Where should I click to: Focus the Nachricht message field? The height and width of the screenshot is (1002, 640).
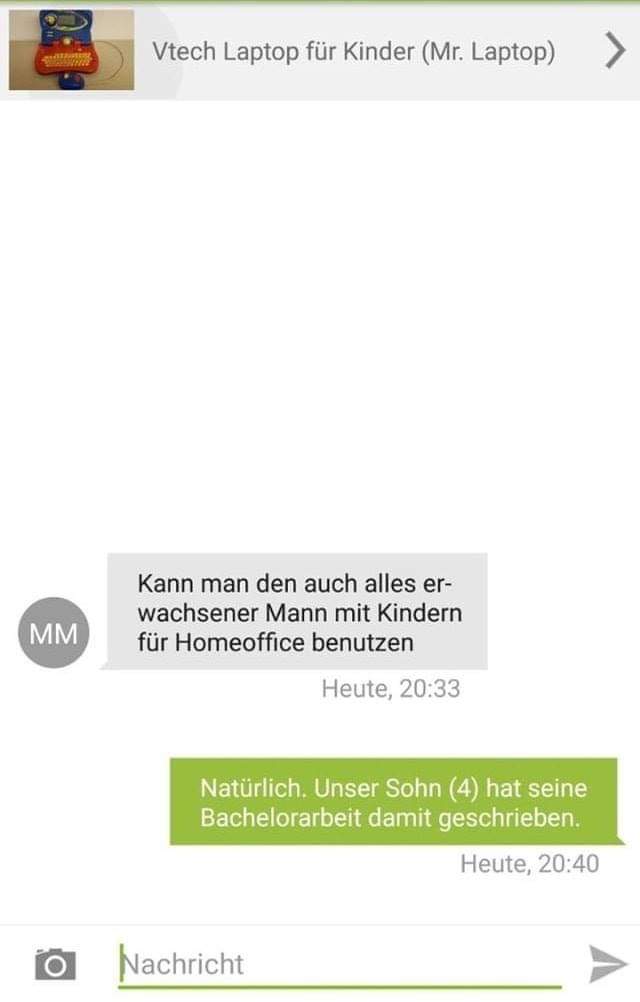click(340, 964)
